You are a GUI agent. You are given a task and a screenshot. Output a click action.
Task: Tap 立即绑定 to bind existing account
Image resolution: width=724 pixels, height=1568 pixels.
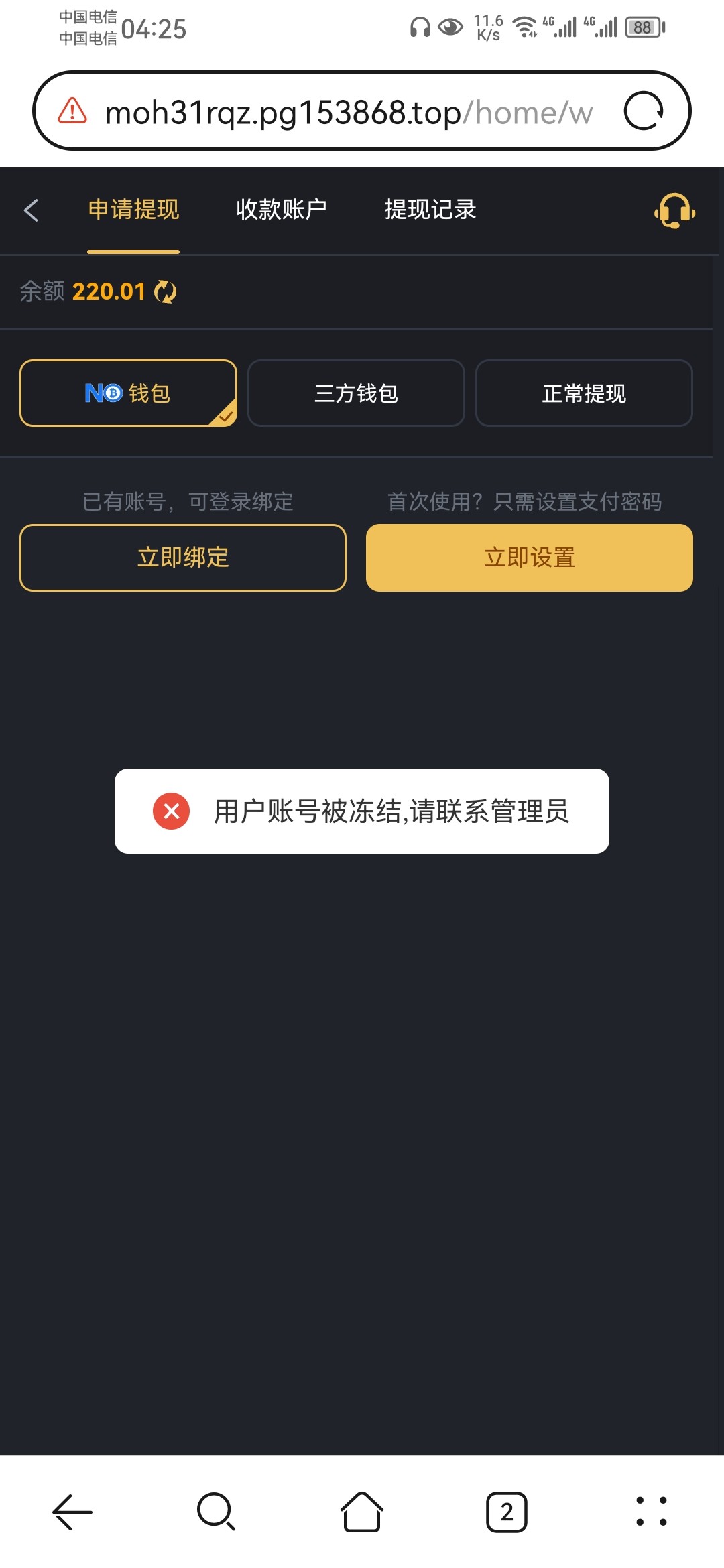(183, 558)
